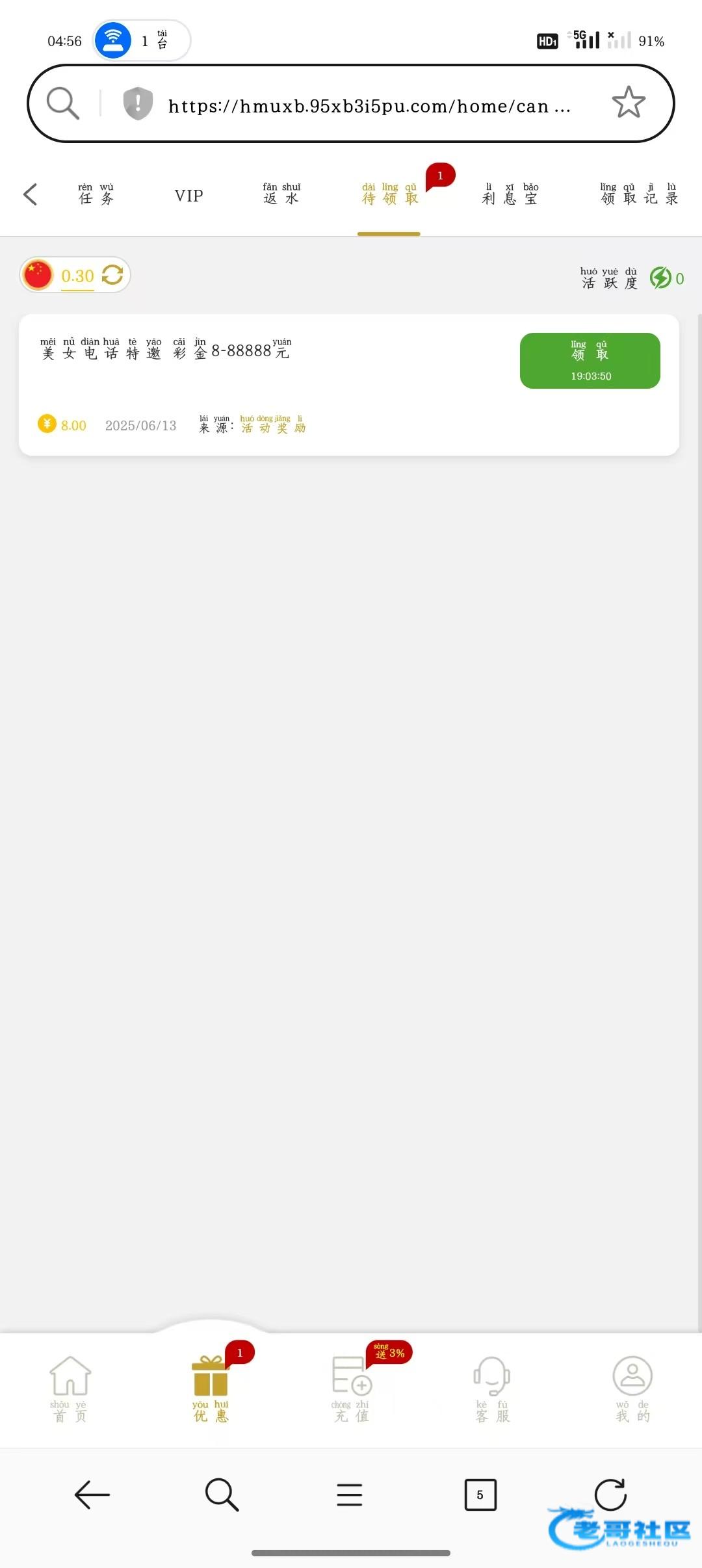
Task: Contact 客服 customer service
Action: click(x=492, y=1389)
